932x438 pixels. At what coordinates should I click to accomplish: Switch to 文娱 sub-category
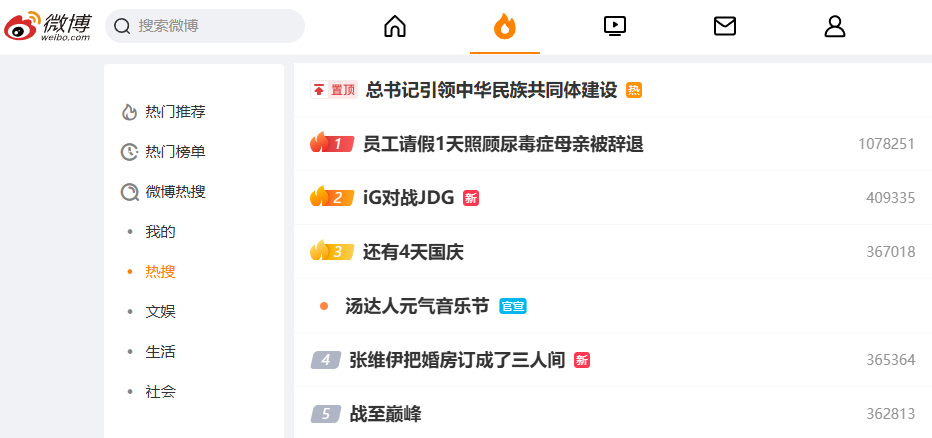click(x=160, y=312)
